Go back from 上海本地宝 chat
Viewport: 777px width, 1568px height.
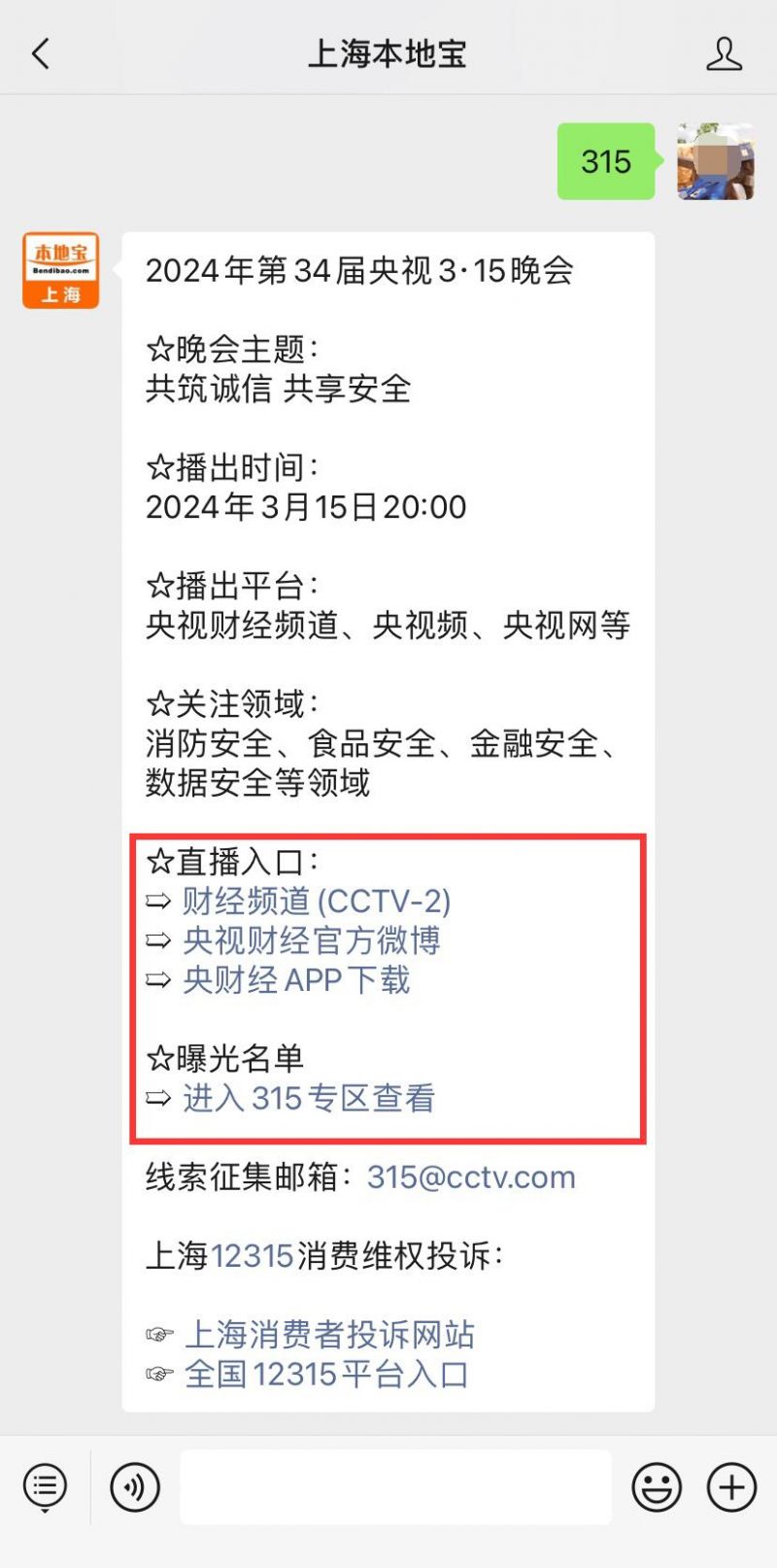pos(41,54)
